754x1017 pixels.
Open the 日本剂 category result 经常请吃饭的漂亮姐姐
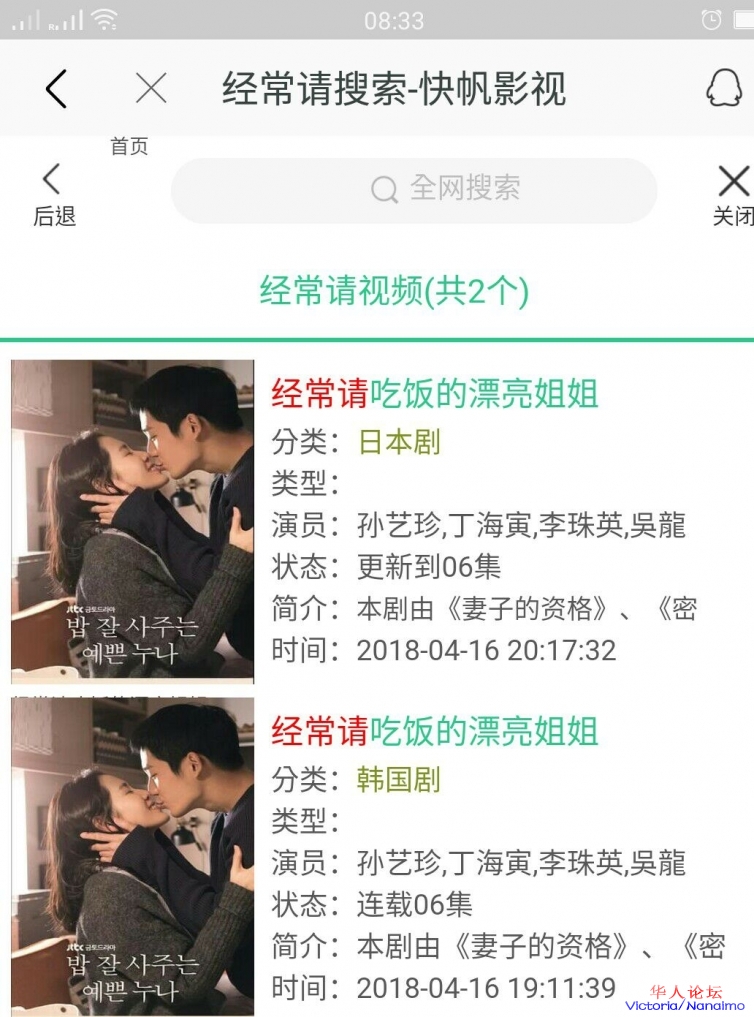tap(435, 394)
